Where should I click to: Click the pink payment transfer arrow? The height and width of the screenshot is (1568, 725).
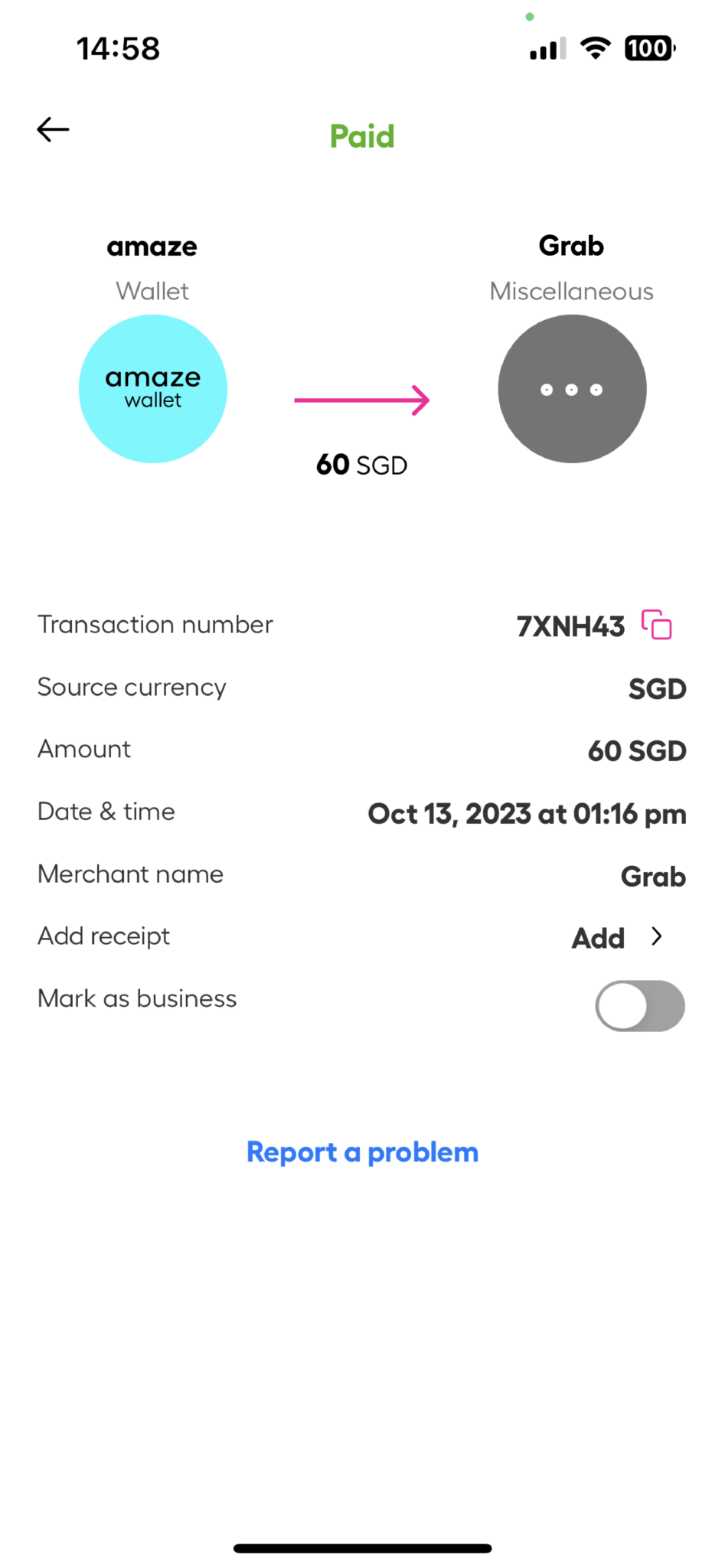362,400
